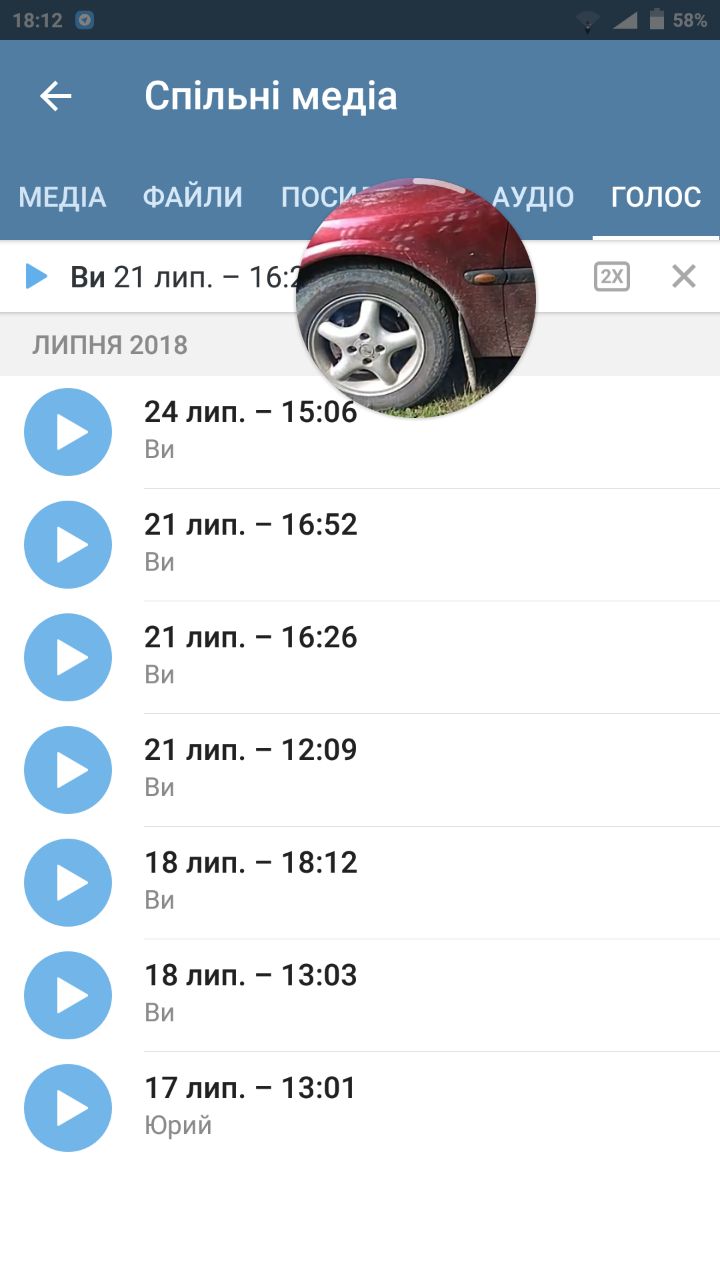Screen dimensions: 720x1280
Task: Switch to the ФАЙЛИ tab
Action: [x=192, y=197]
